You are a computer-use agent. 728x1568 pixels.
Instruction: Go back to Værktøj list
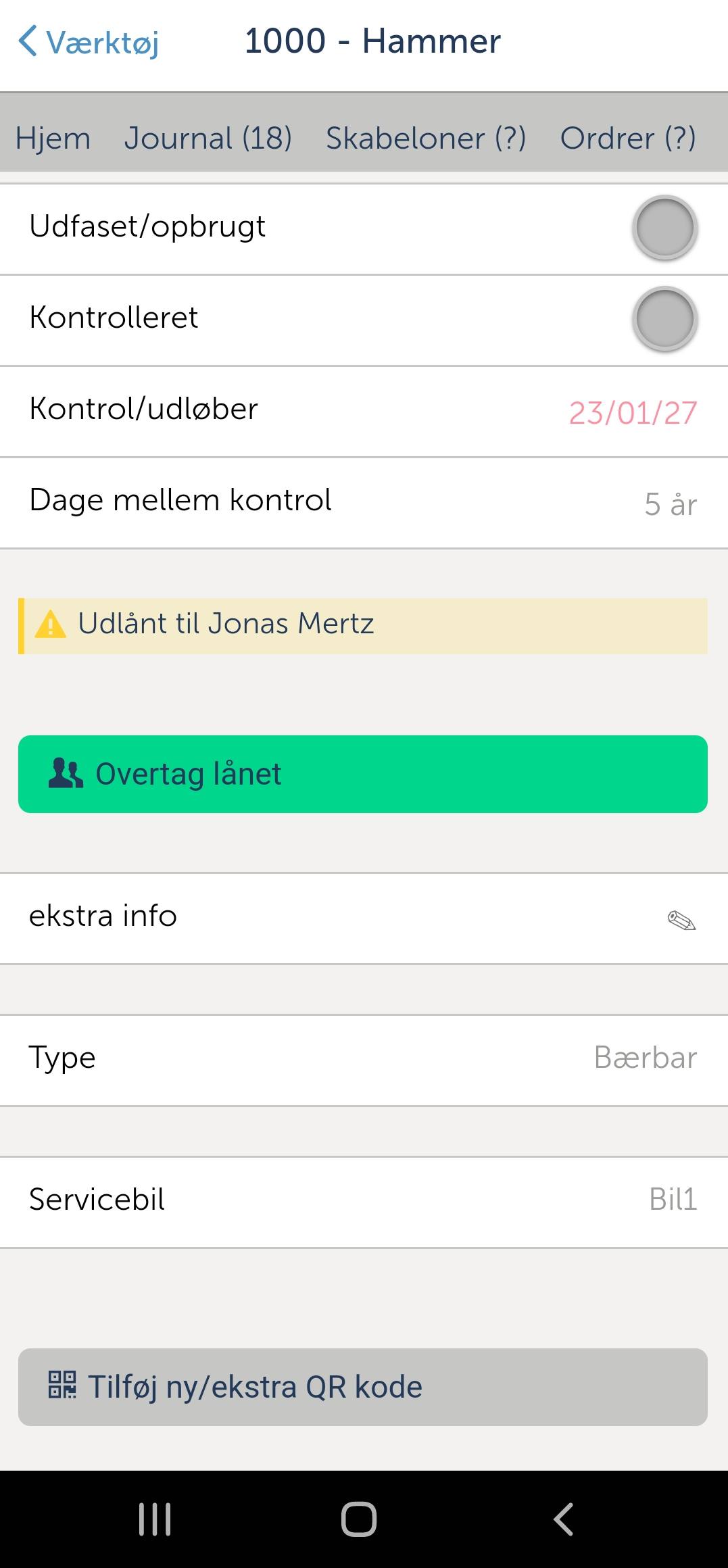coord(88,42)
